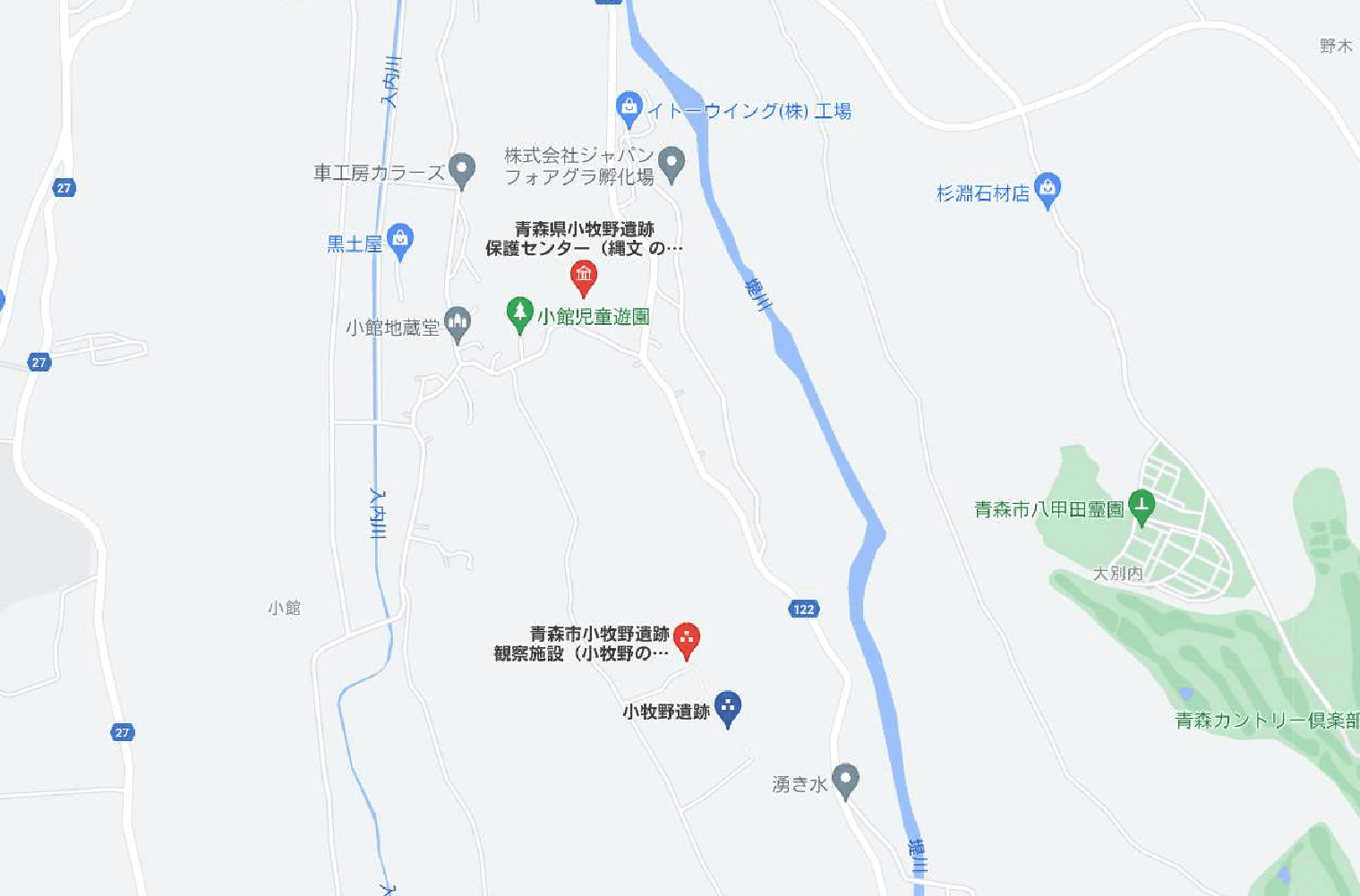This screenshot has width=1360, height=896.
Task: Open the イトーウイング(株) 工場 map pin
Action: 629,107
